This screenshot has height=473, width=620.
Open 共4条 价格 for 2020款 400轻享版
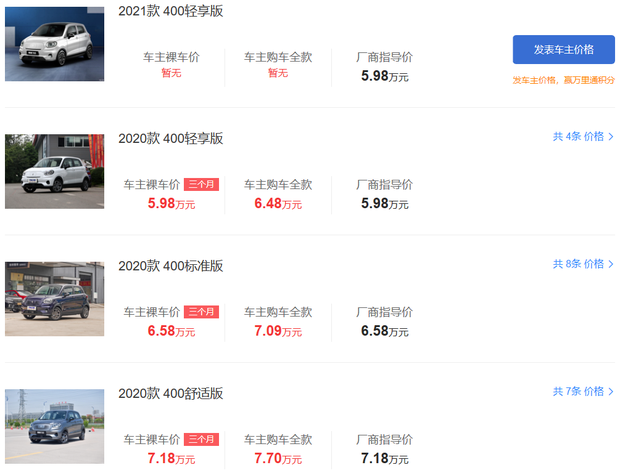click(x=583, y=137)
